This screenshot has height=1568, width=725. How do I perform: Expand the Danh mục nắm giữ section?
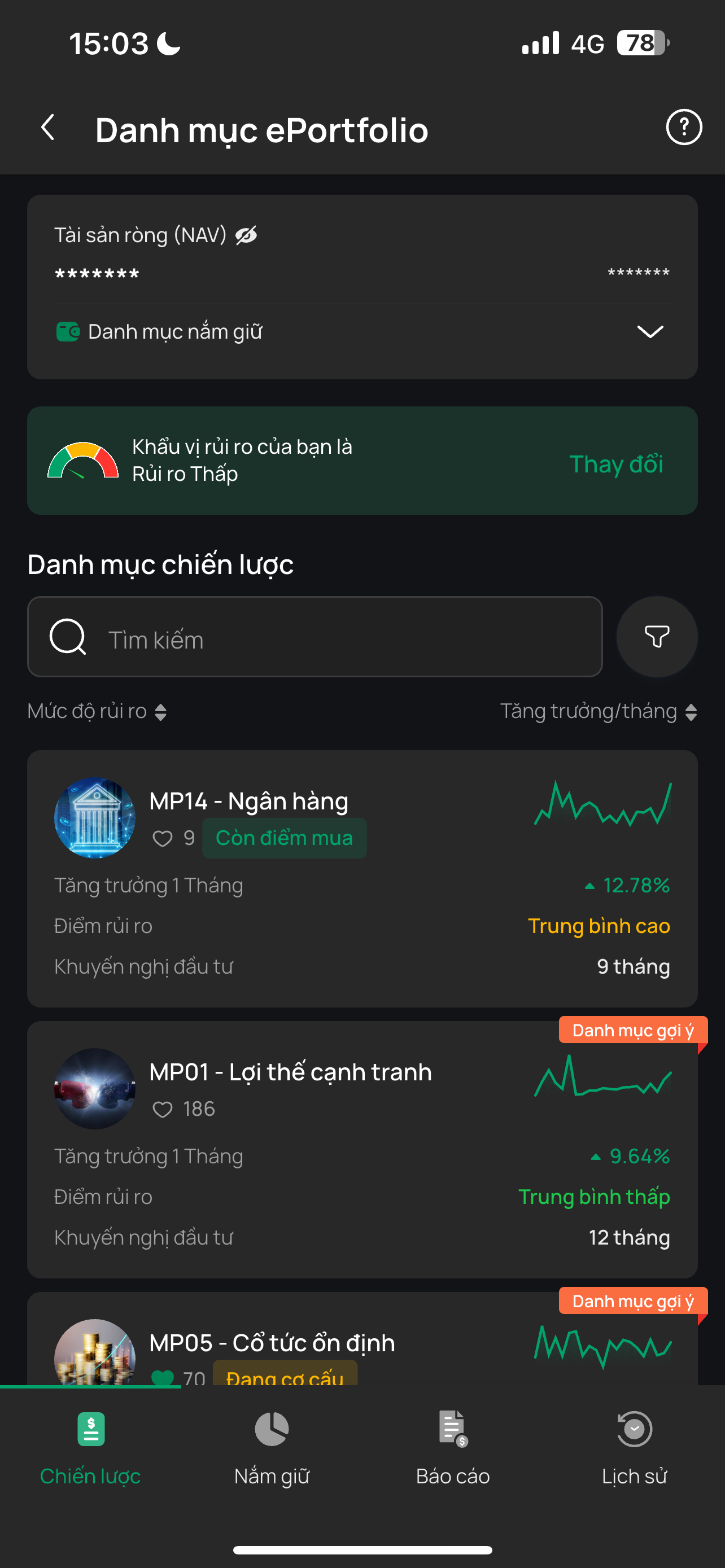coord(649,331)
